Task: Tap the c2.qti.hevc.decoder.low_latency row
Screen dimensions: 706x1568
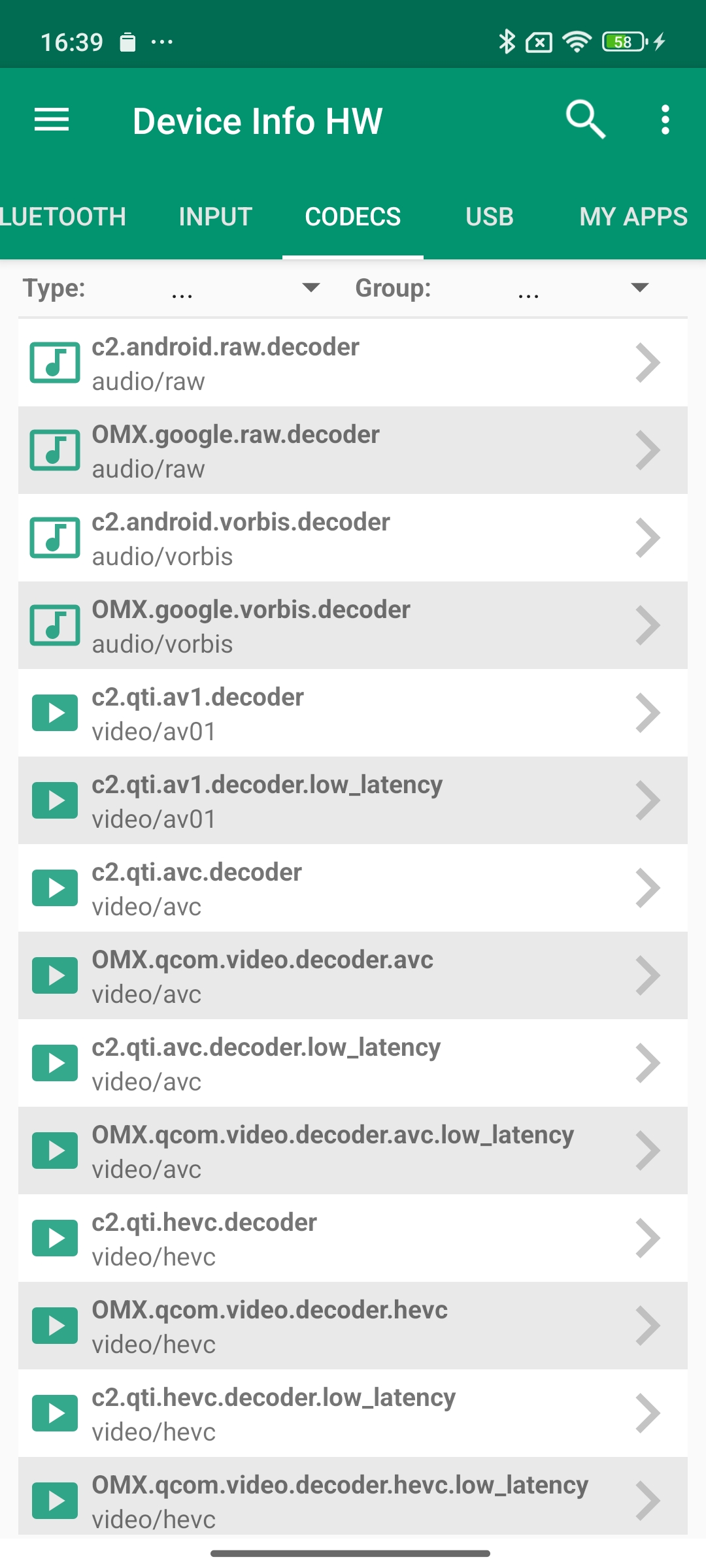Action: point(353,1414)
